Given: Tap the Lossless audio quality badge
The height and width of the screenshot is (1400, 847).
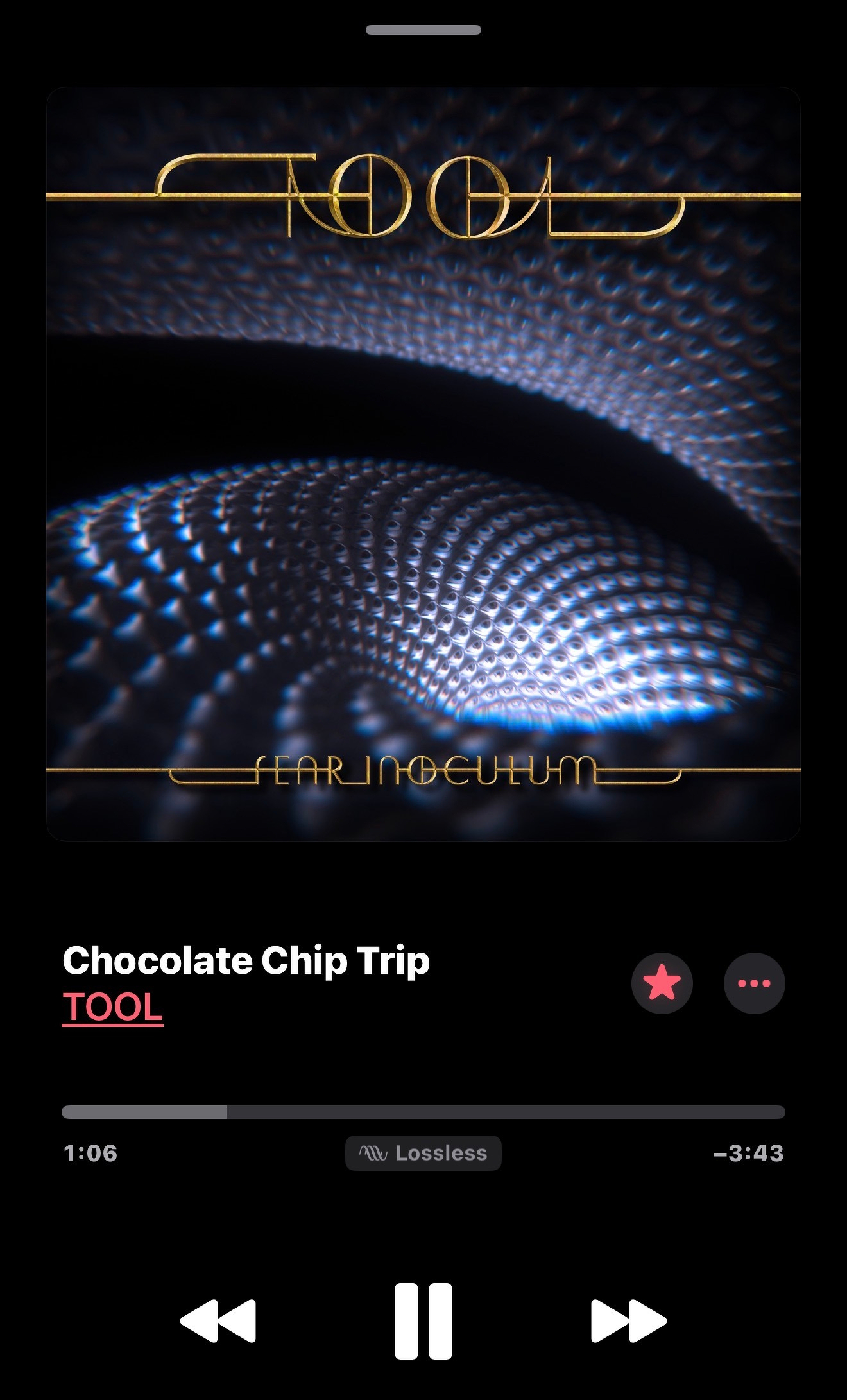Looking at the screenshot, I should point(423,1153).
